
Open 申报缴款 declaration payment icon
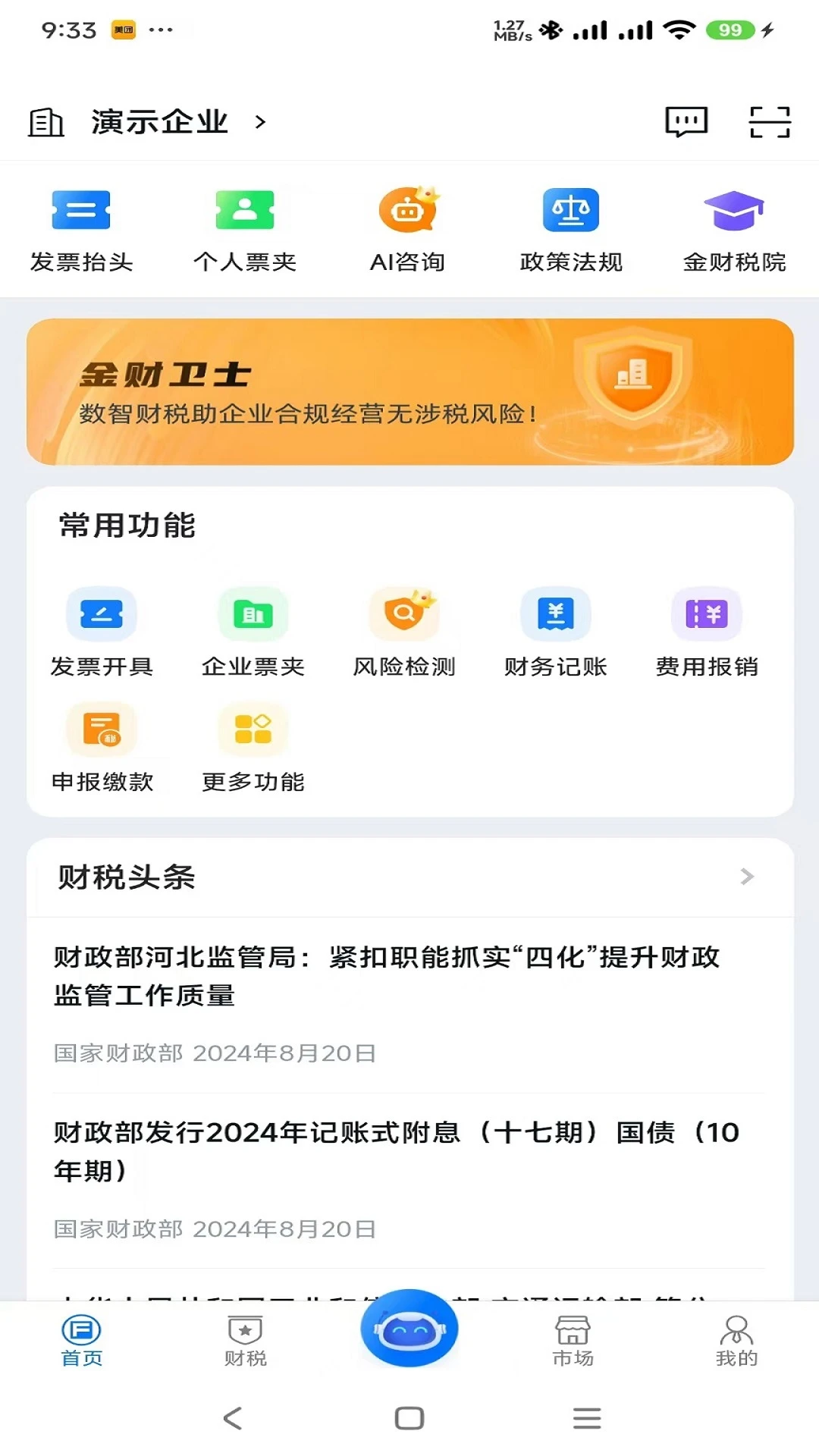pyautogui.click(x=101, y=747)
